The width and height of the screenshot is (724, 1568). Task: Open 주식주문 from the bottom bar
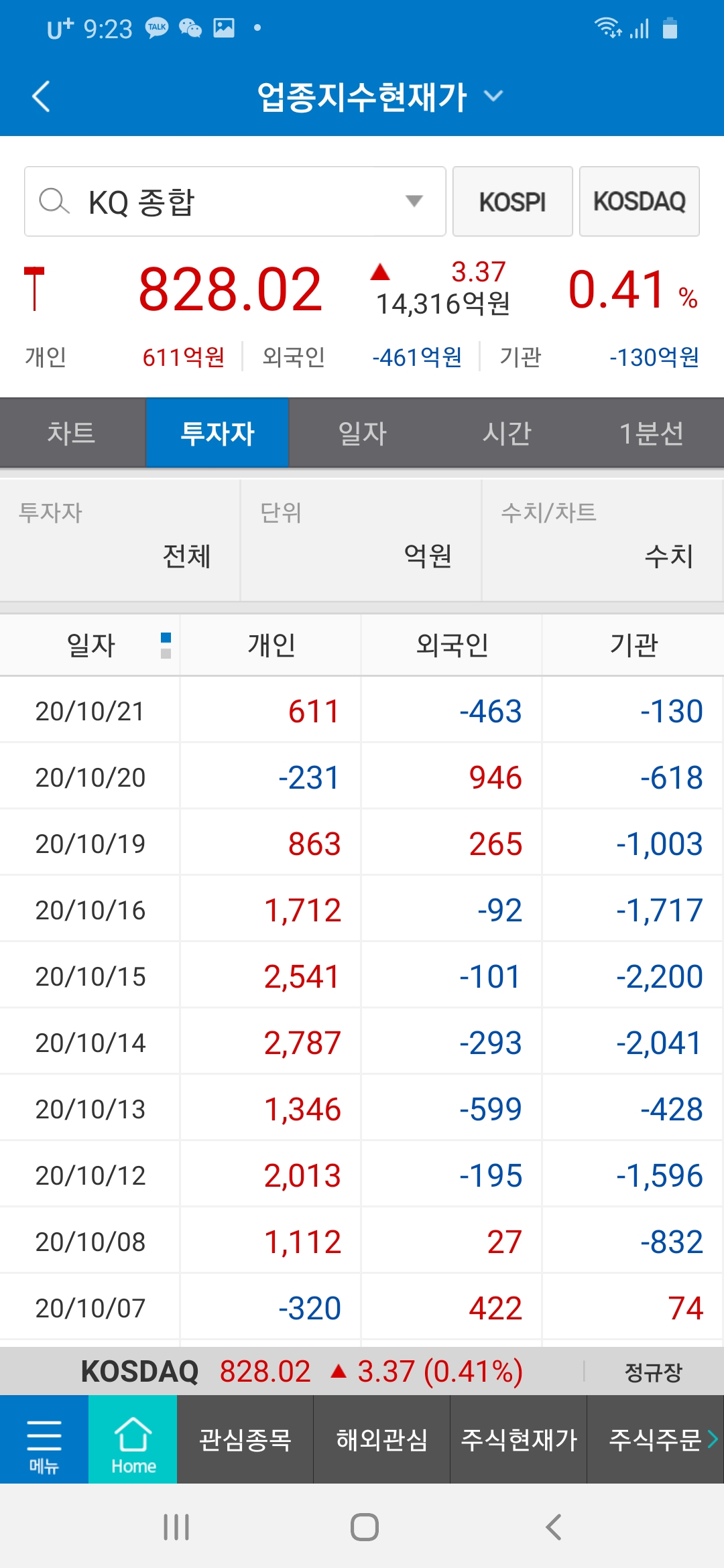click(656, 1439)
